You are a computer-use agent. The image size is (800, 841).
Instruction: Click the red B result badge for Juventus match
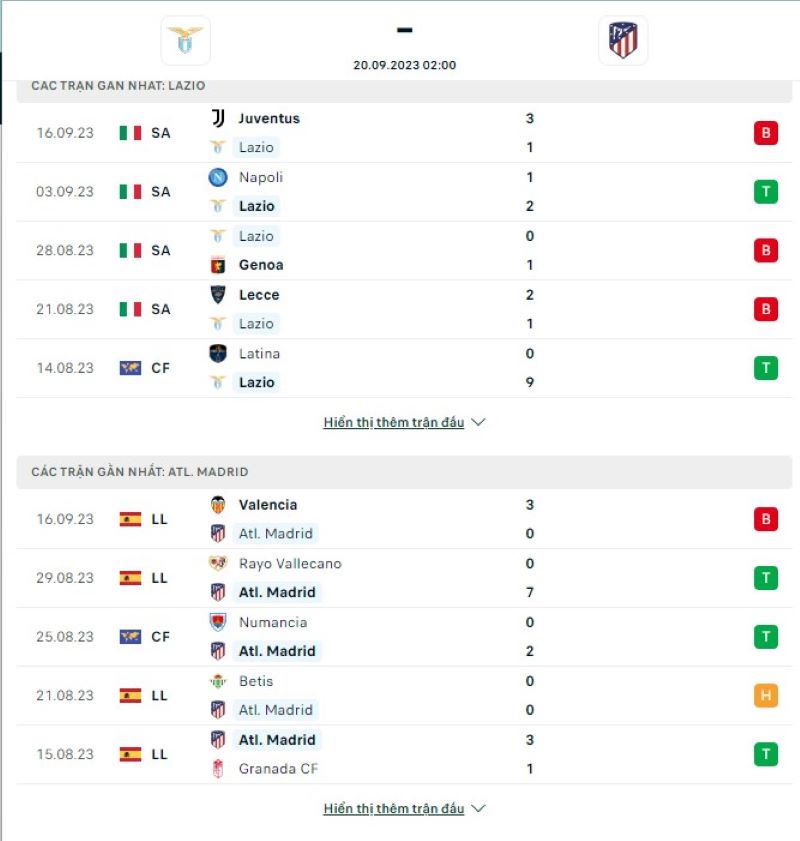tap(765, 131)
